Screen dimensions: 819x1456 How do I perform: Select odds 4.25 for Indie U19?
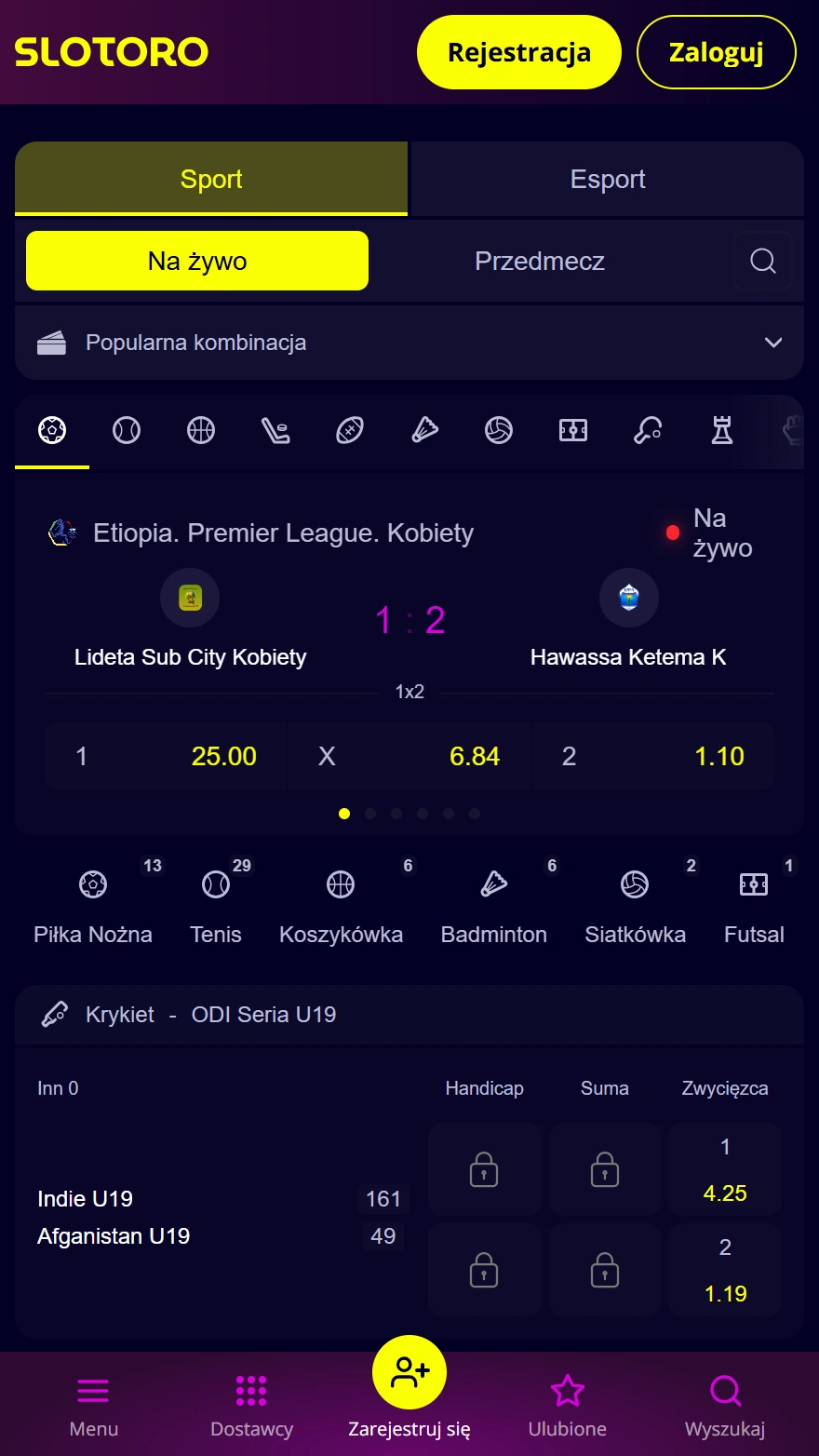pos(725,1170)
